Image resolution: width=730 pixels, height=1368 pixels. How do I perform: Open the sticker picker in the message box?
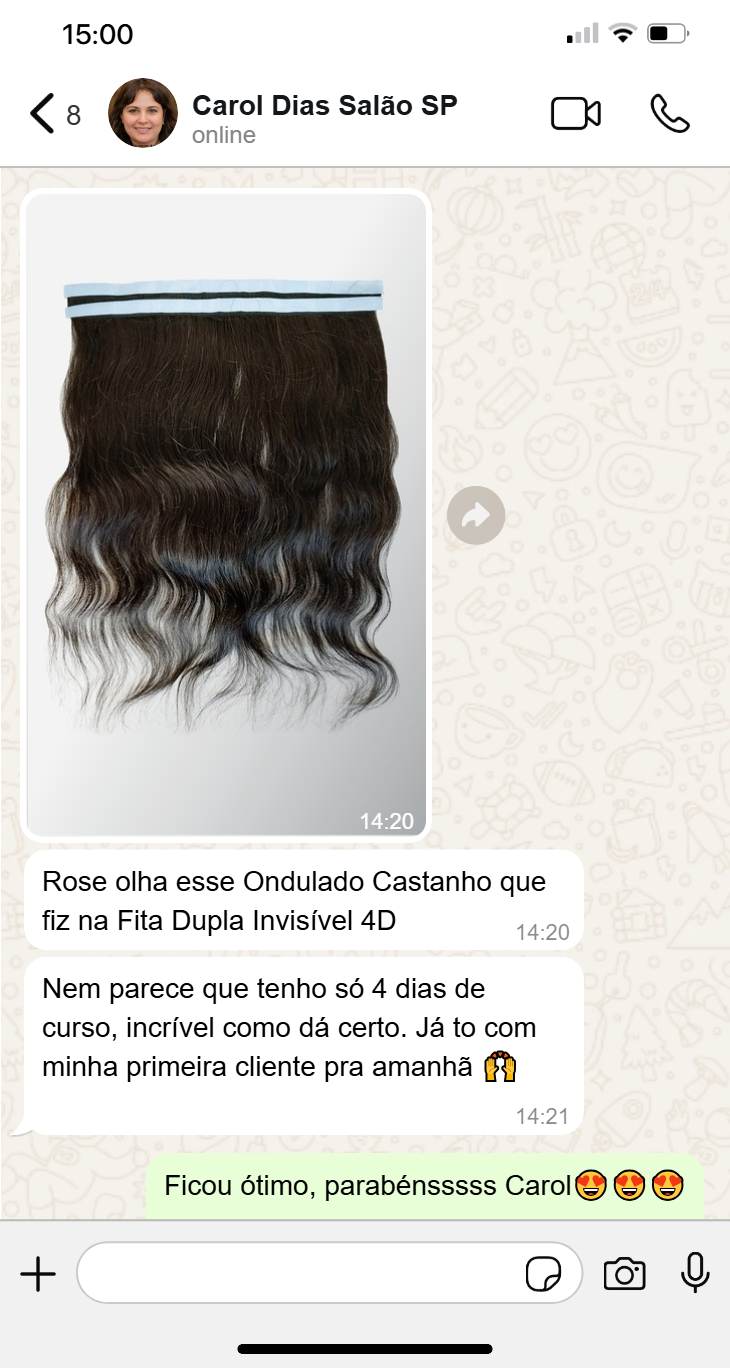(543, 1274)
